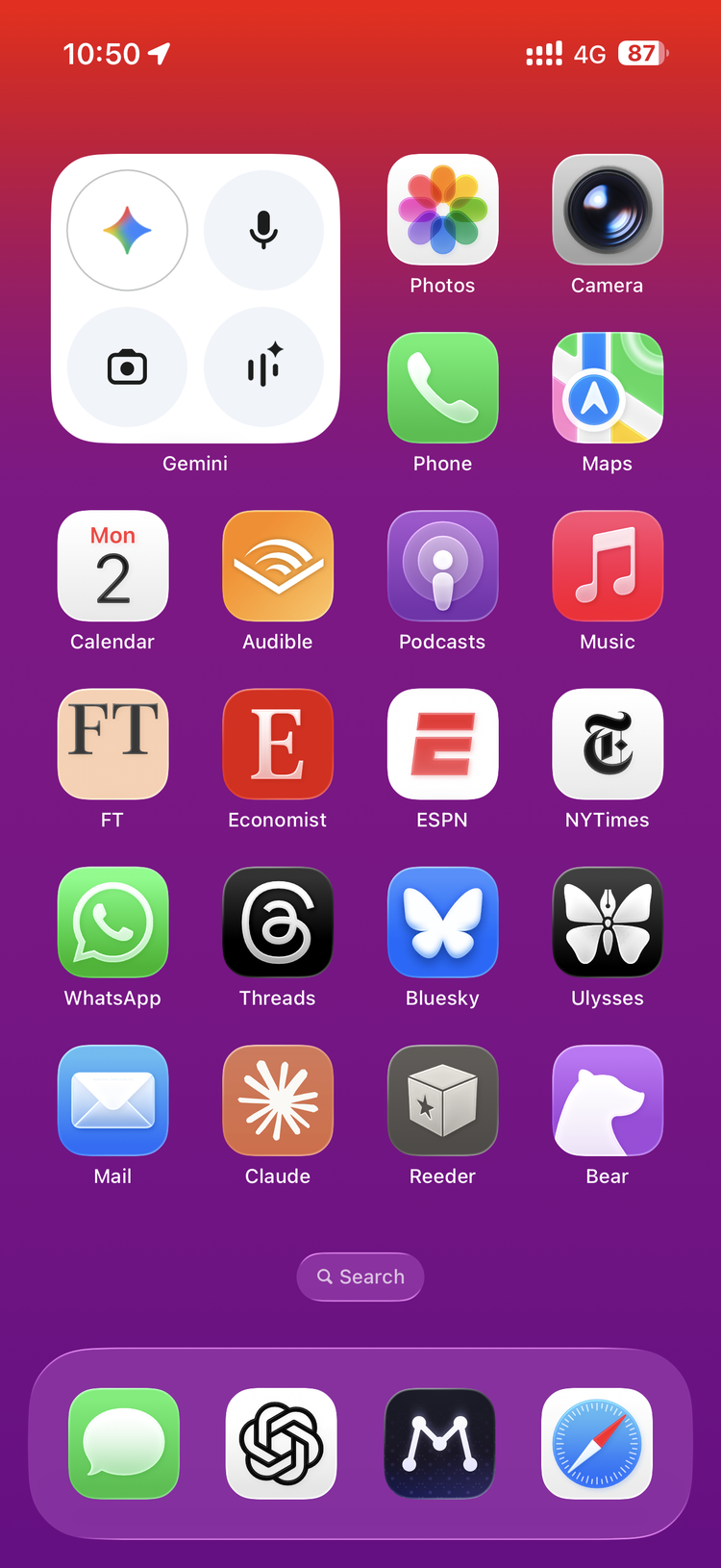
Task: Launch the Camera app
Action: pos(607,210)
